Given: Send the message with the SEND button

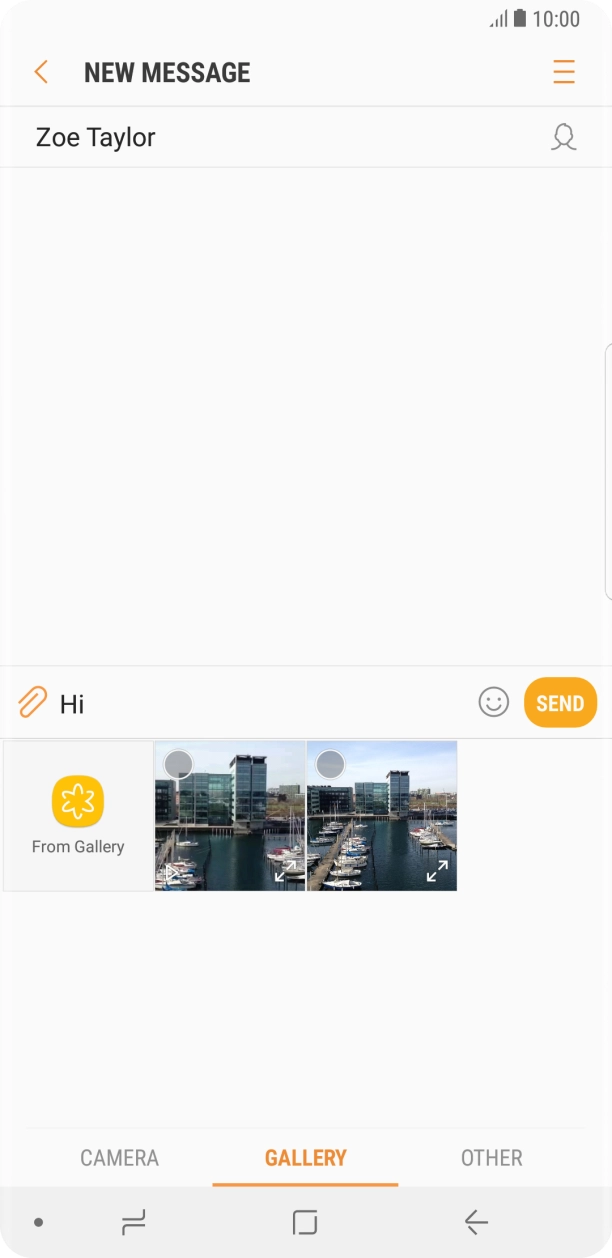Looking at the screenshot, I should click(560, 702).
